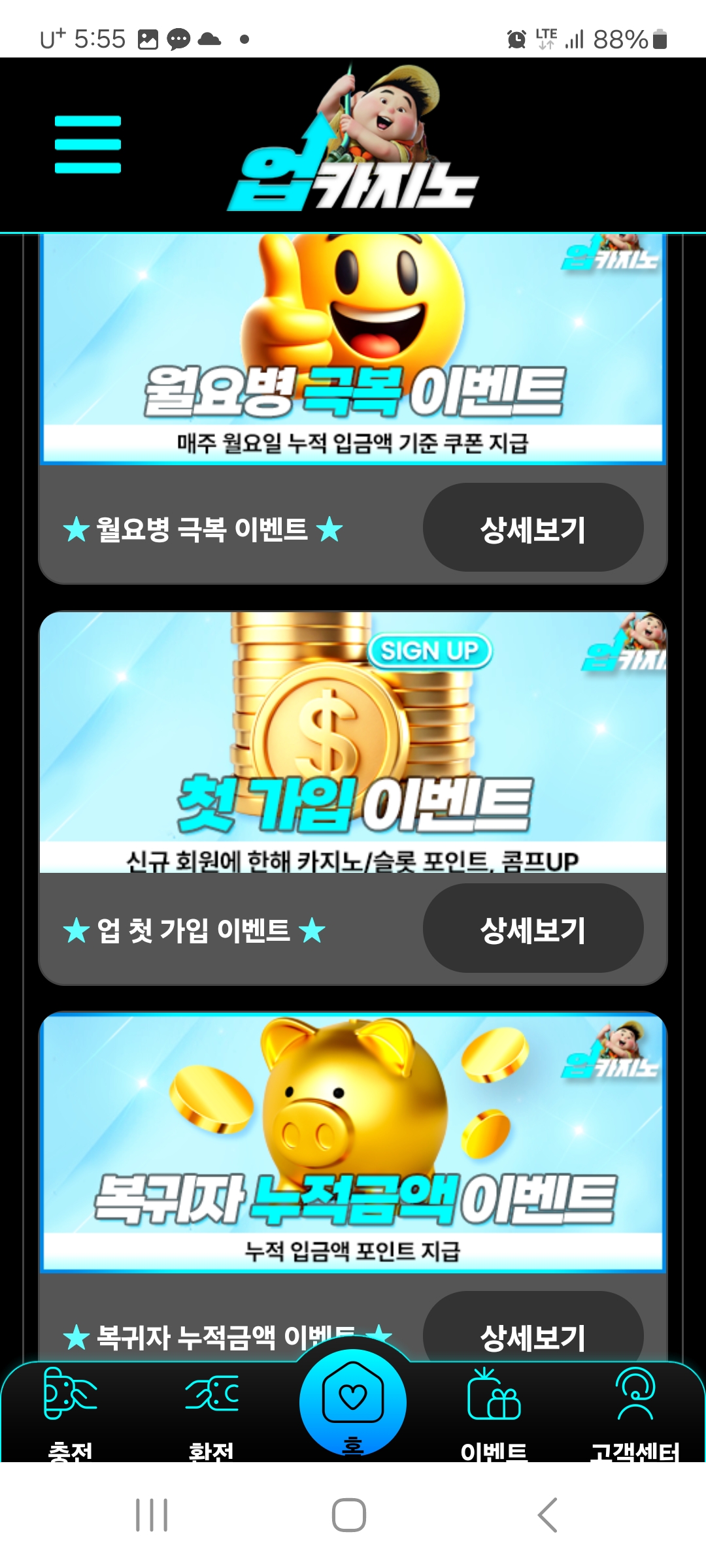Open 상세보기 for 업 첫 가입 이벤트

533,928
